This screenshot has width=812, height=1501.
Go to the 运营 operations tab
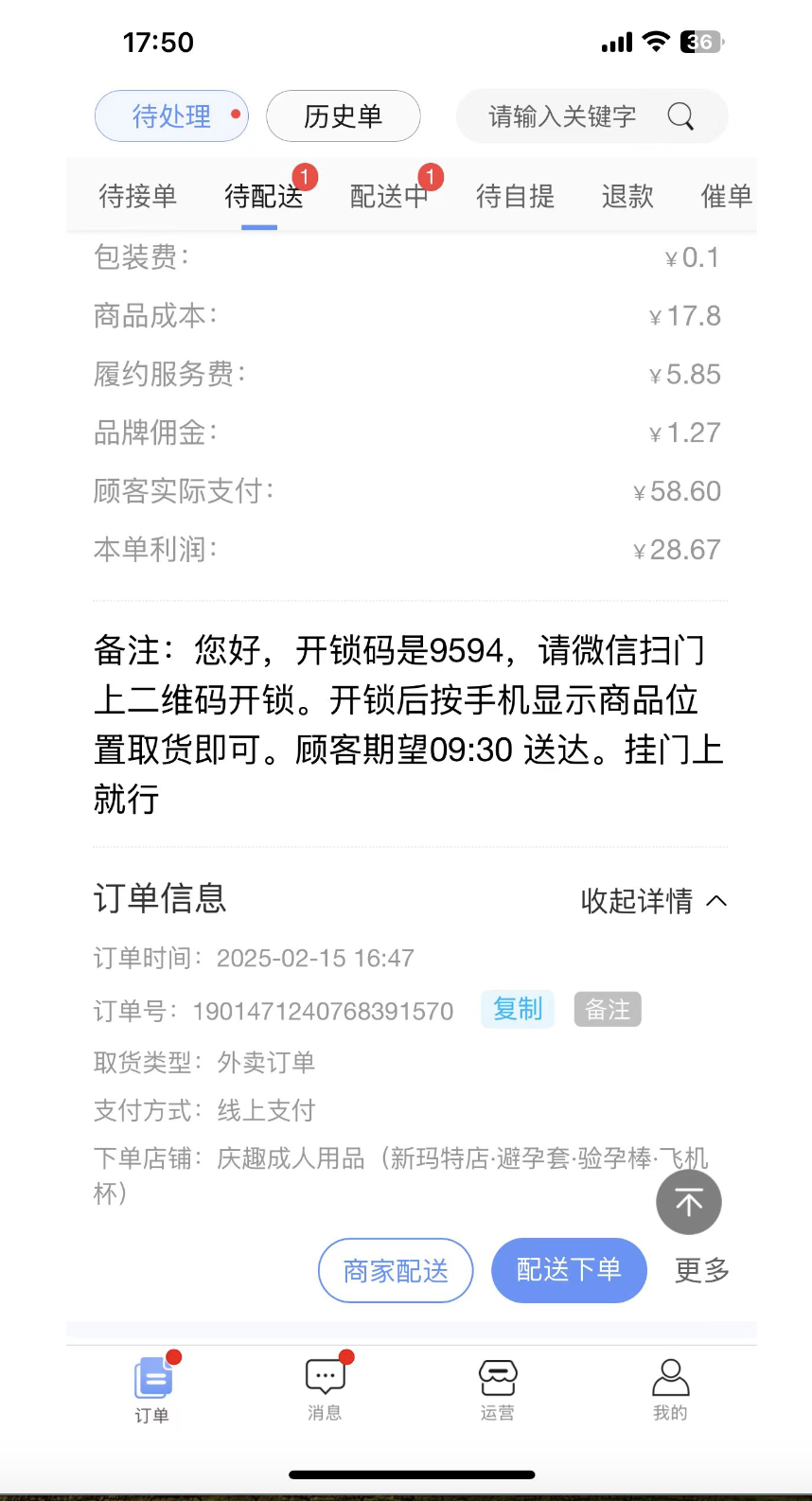tap(497, 1388)
